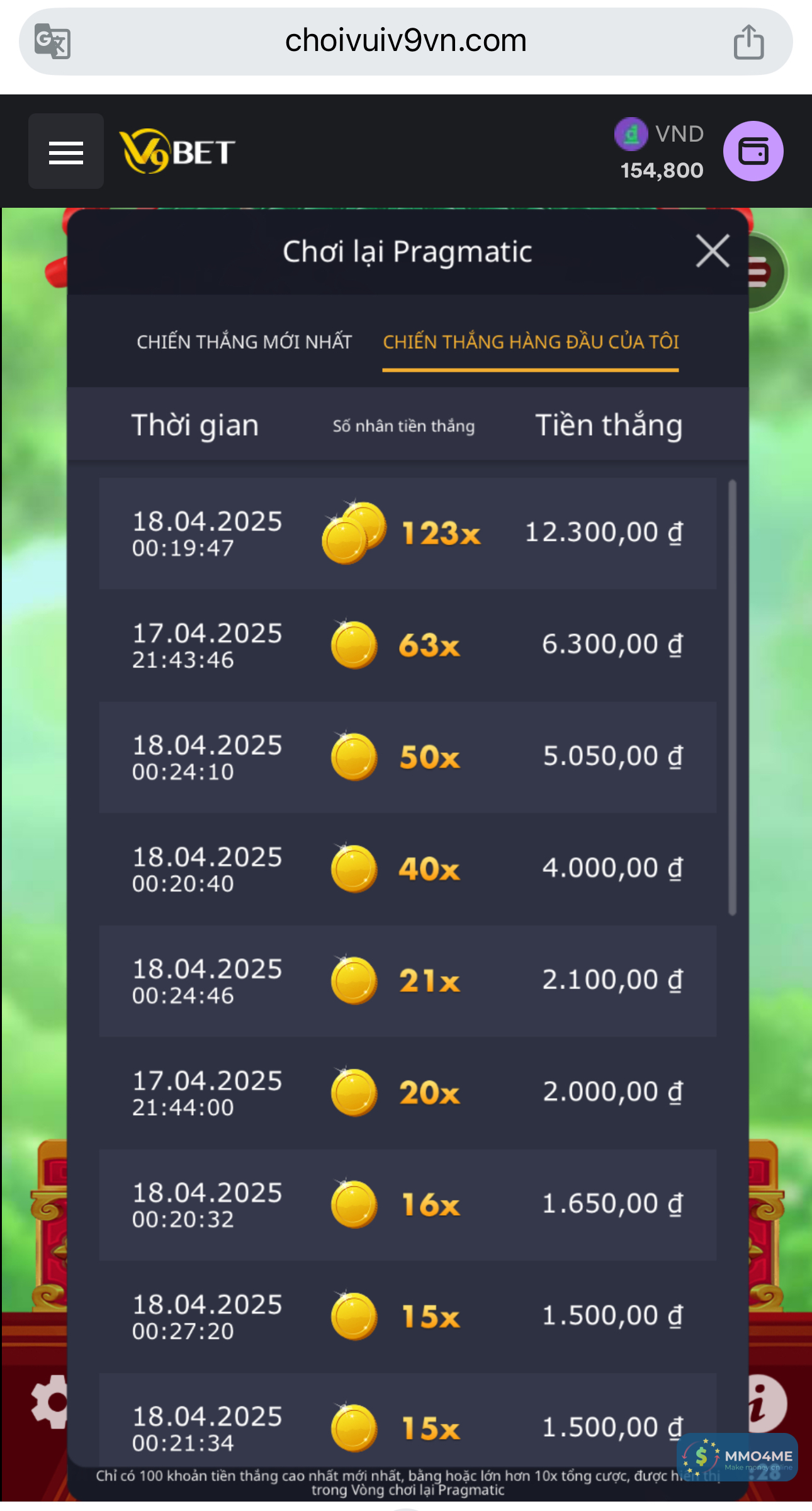Watch the 40x win from 00:20:40
This screenshot has height=1511, width=812.
point(407,869)
